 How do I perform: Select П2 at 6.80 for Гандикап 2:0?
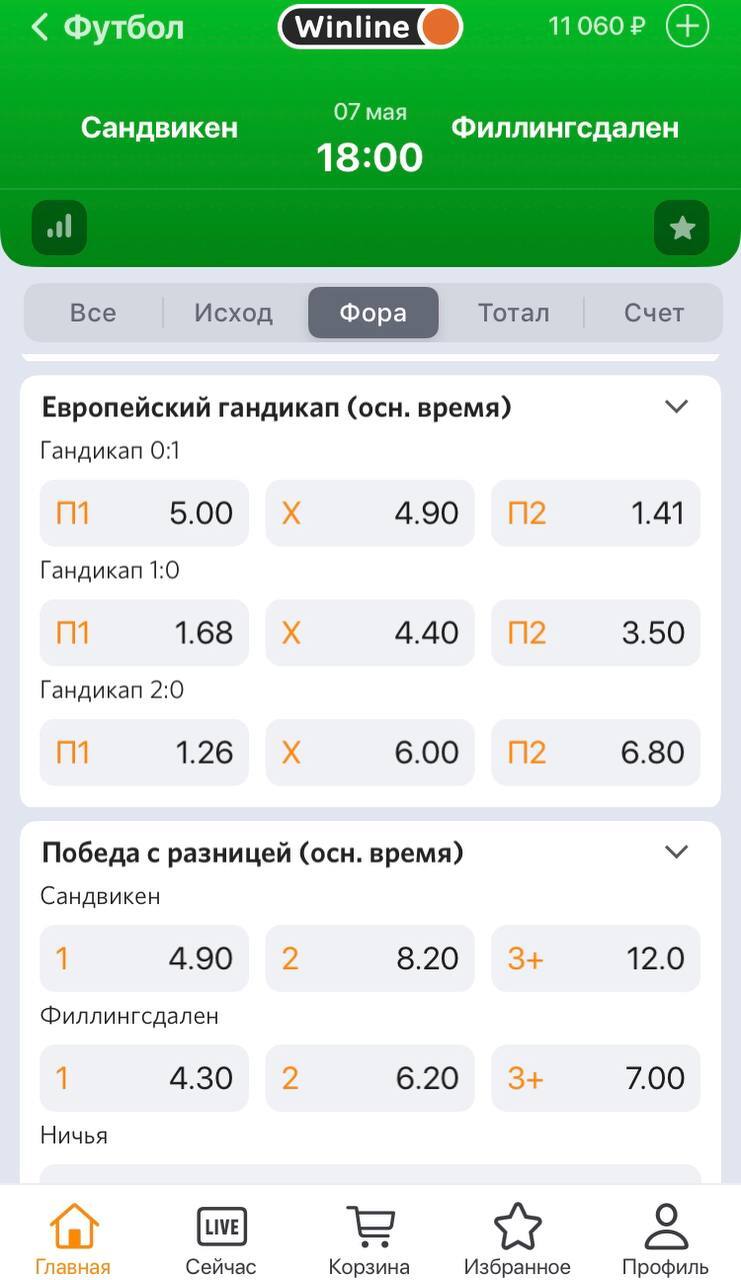point(596,752)
